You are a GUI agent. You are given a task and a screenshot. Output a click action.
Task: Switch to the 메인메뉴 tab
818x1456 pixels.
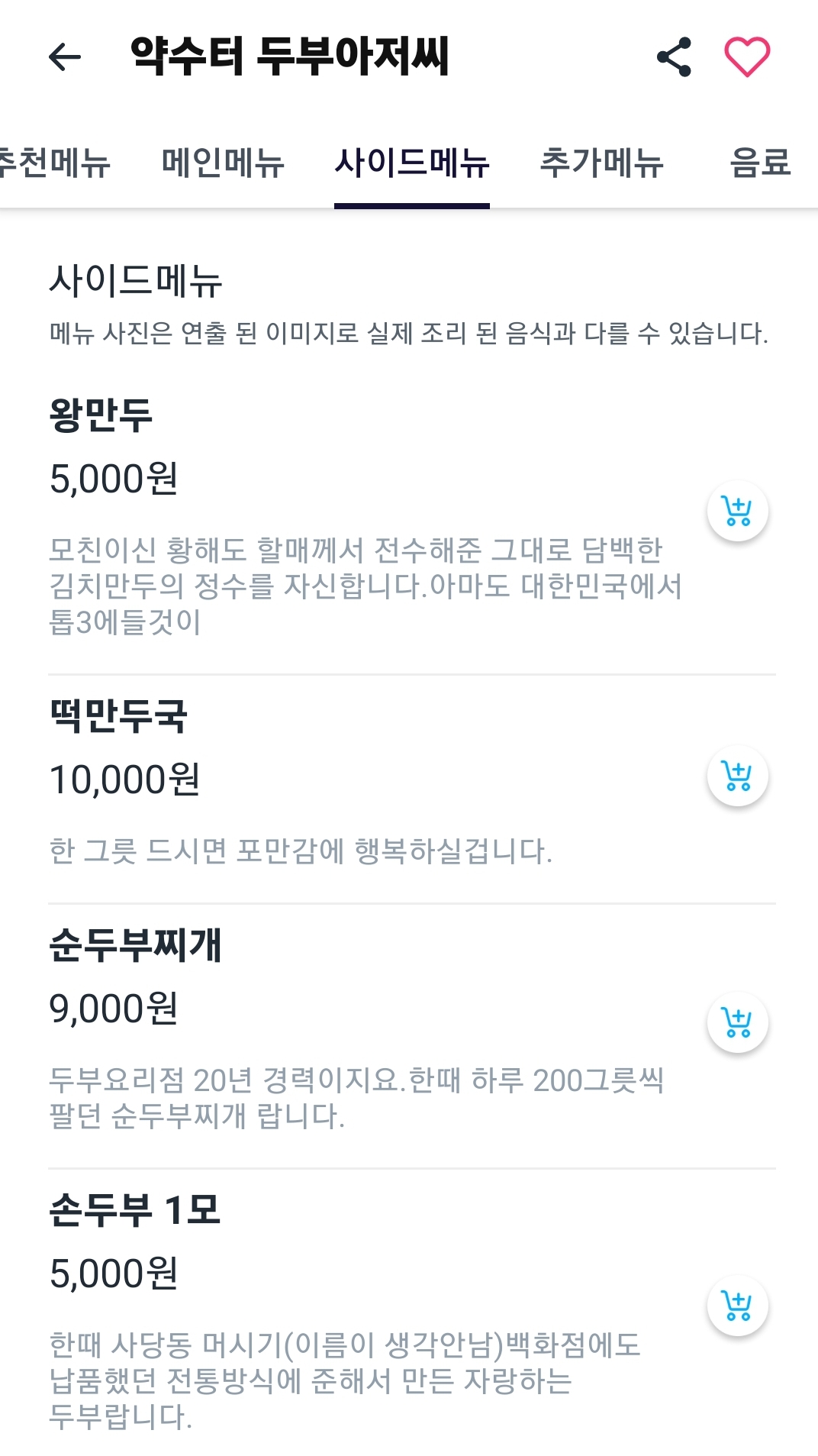point(223,163)
